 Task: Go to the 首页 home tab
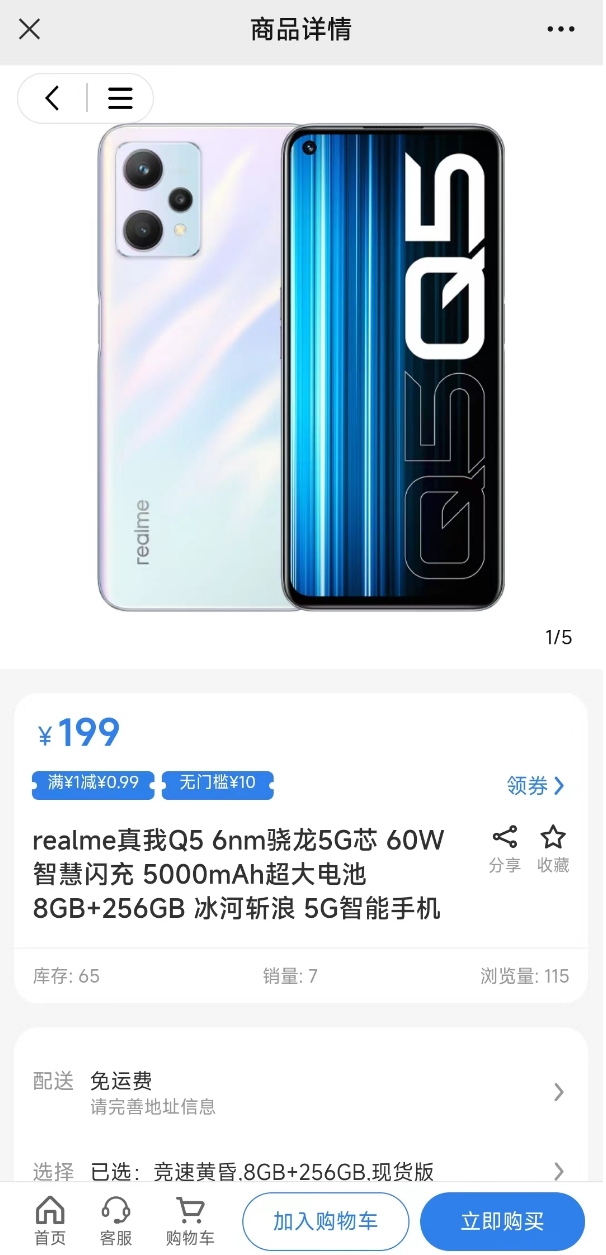point(50,1221)
